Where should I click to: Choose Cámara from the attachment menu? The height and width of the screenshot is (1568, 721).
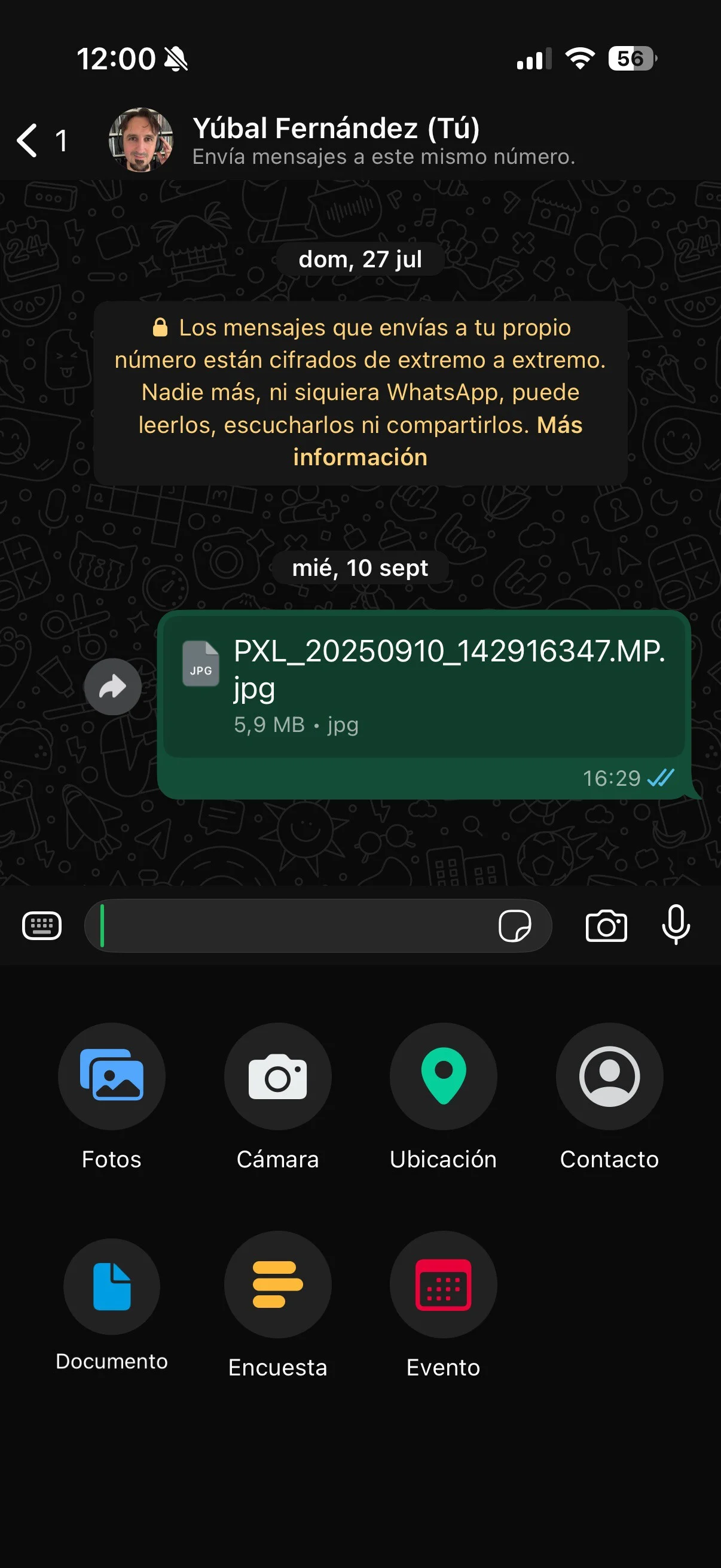point(277,1076)
